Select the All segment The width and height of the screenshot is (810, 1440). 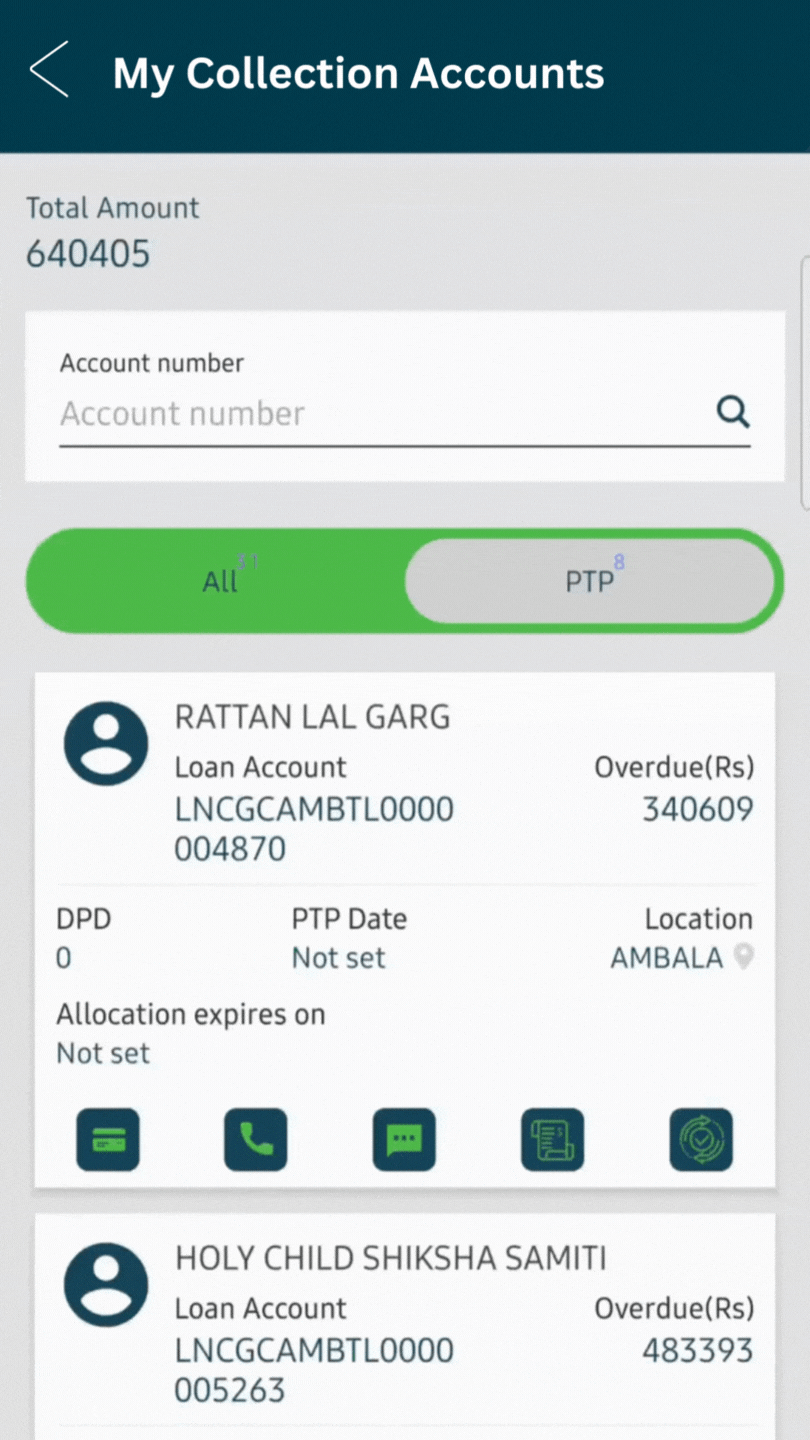pyautogui.click(x=219, y=581)
